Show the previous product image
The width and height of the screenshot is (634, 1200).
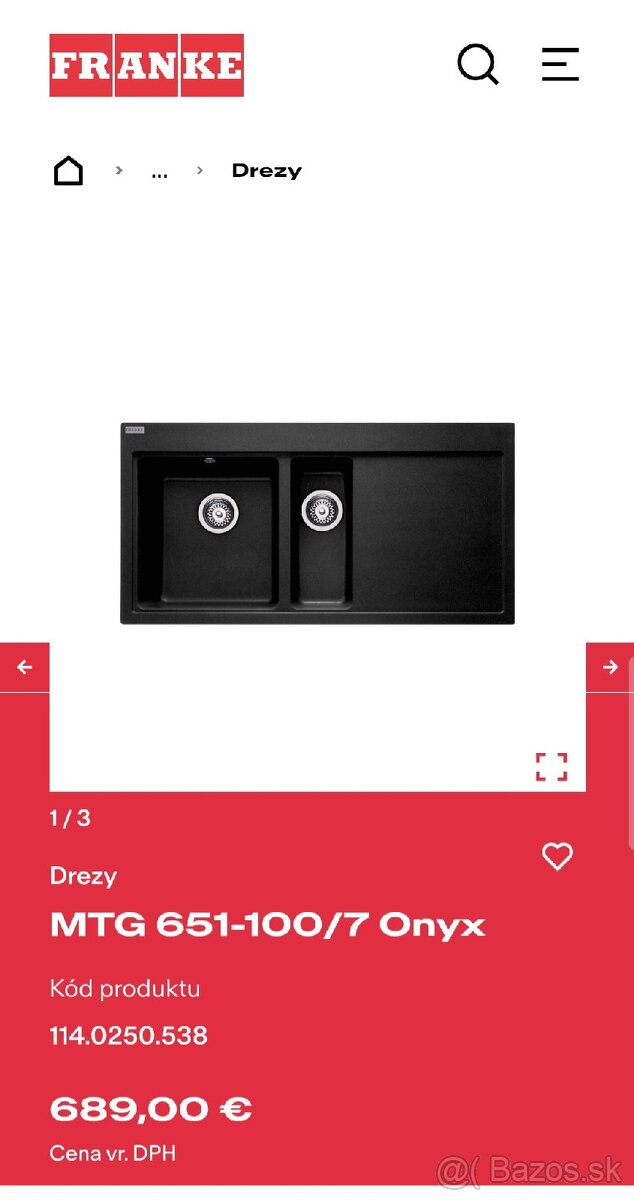click(x=25, y=667)
